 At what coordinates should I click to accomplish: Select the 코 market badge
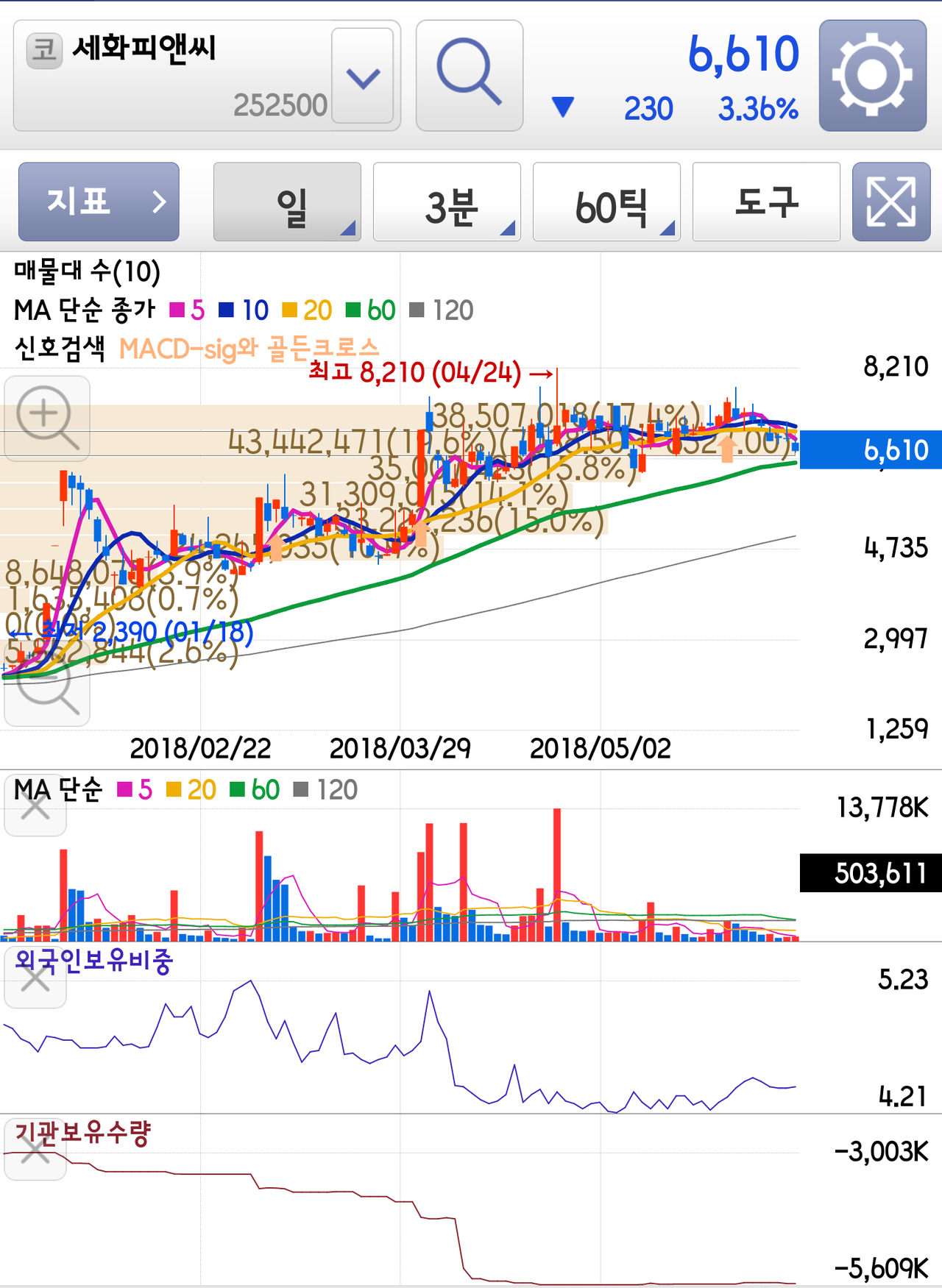click(43, 49)
